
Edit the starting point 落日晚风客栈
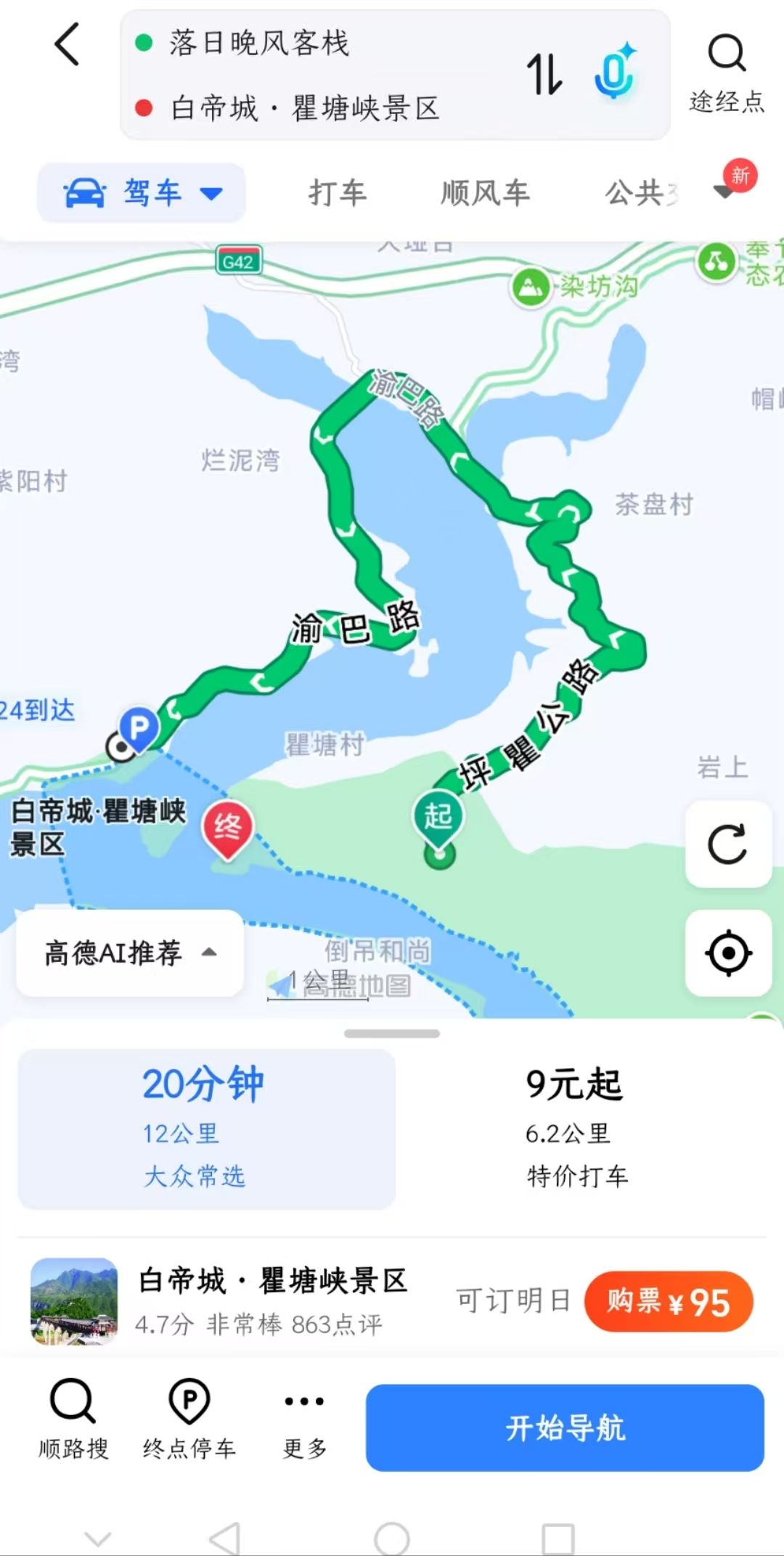point(259,44)
